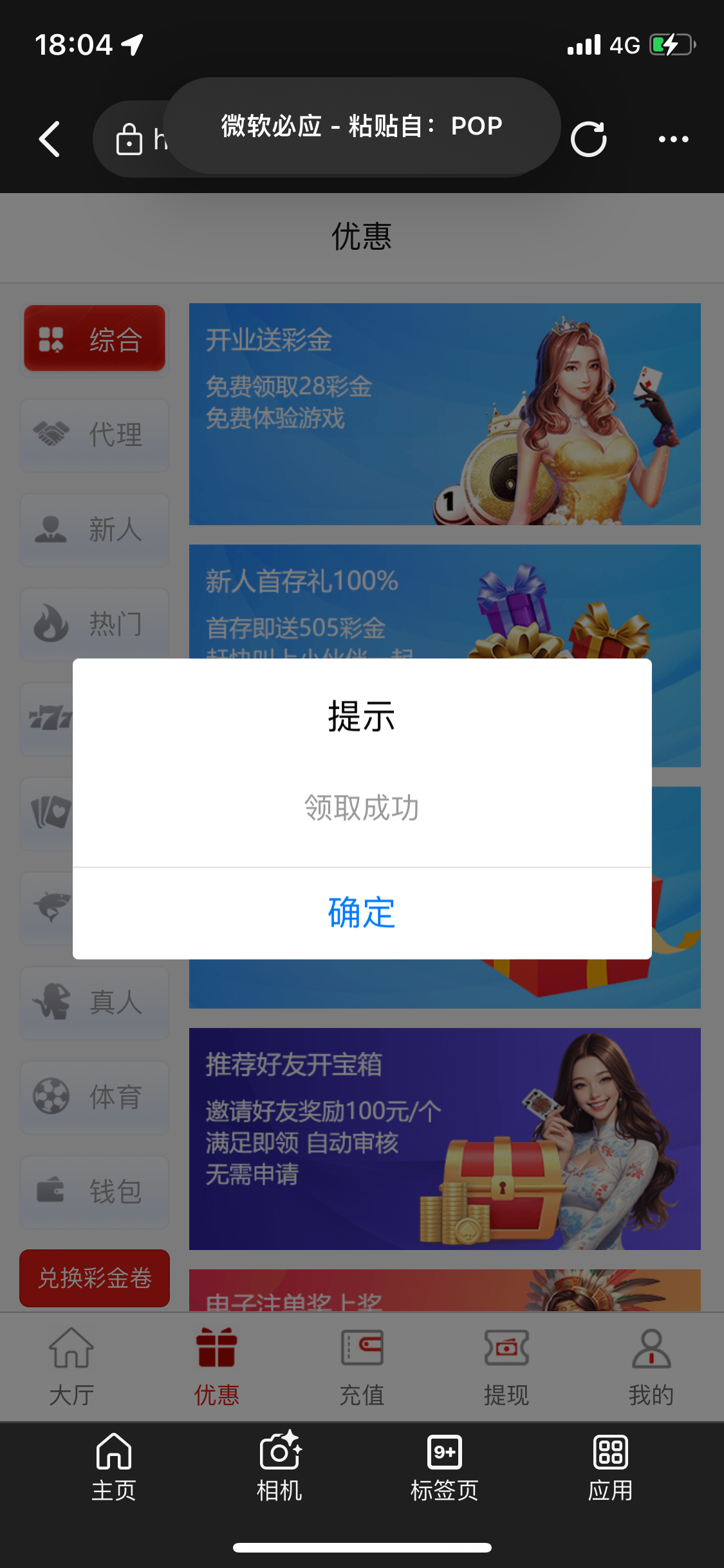
Task: Select the 新人 category
Action: [x=95, y=530]
